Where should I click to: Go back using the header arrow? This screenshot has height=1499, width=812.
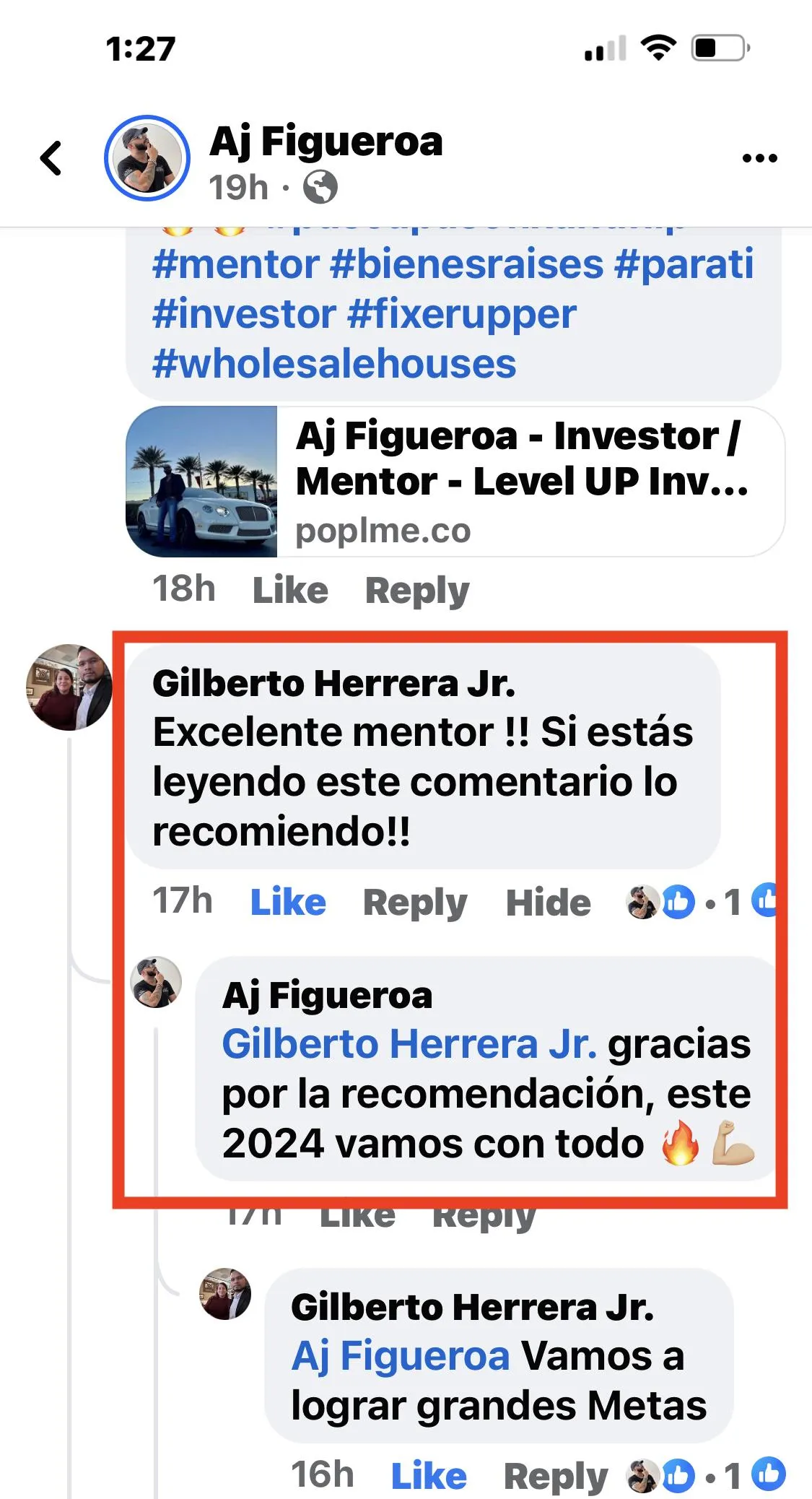tap(51, 158)
